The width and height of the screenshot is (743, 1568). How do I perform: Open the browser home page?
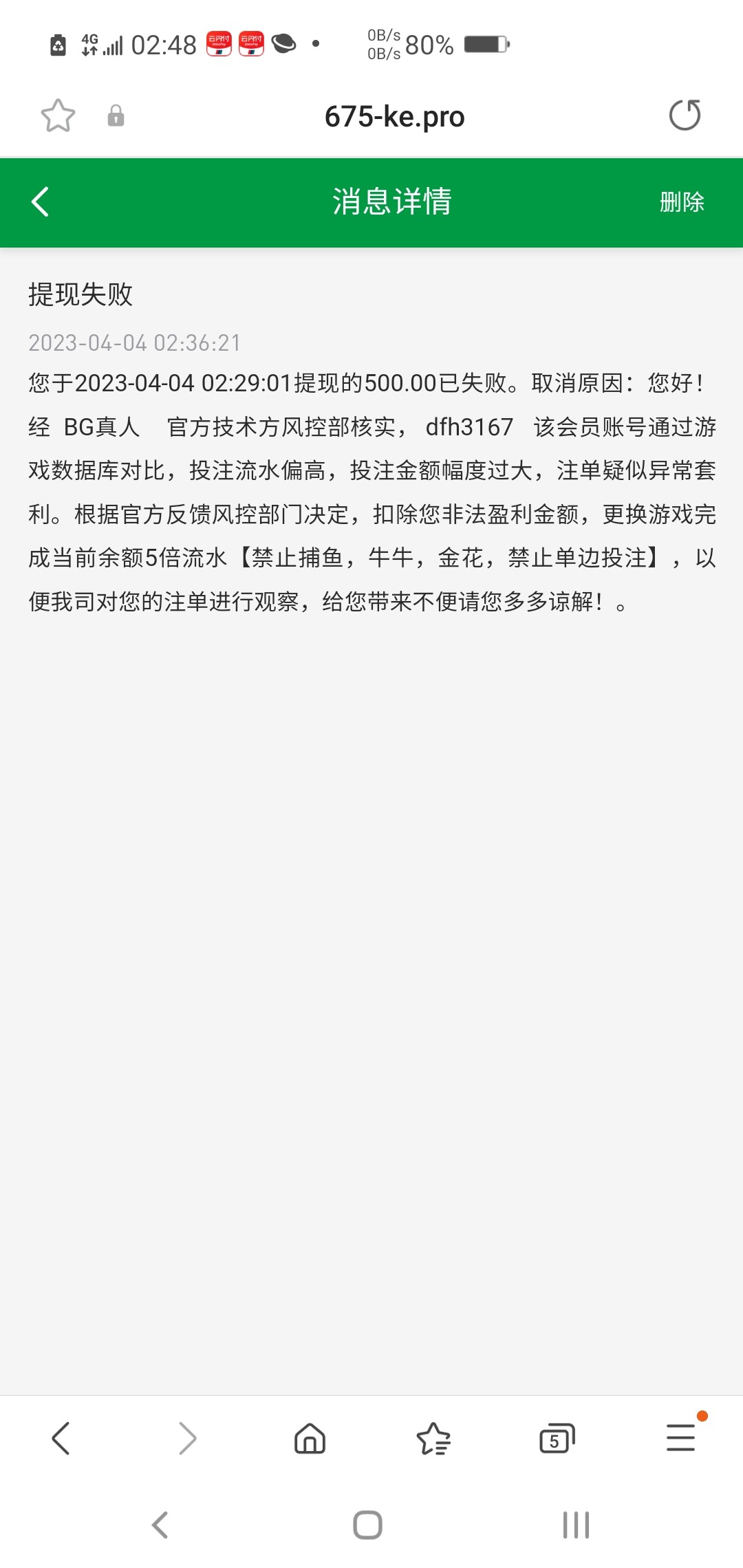pyautogui.click(x=310, y=1438)
